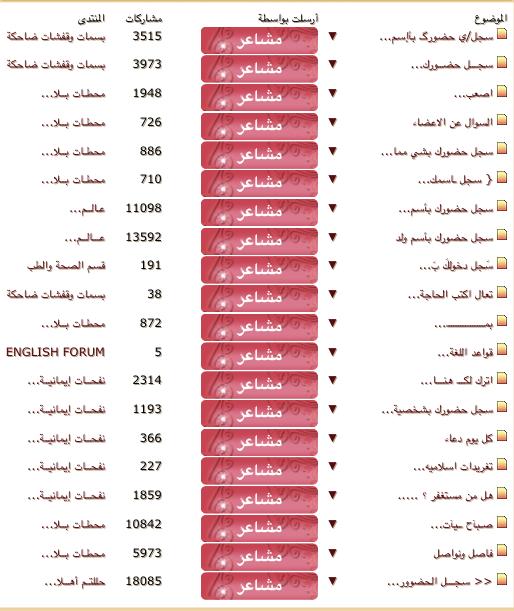Screen dimensions: 514x611
Task: Open the topic هل من مستغفر ؟
Action: click(445, 496)
